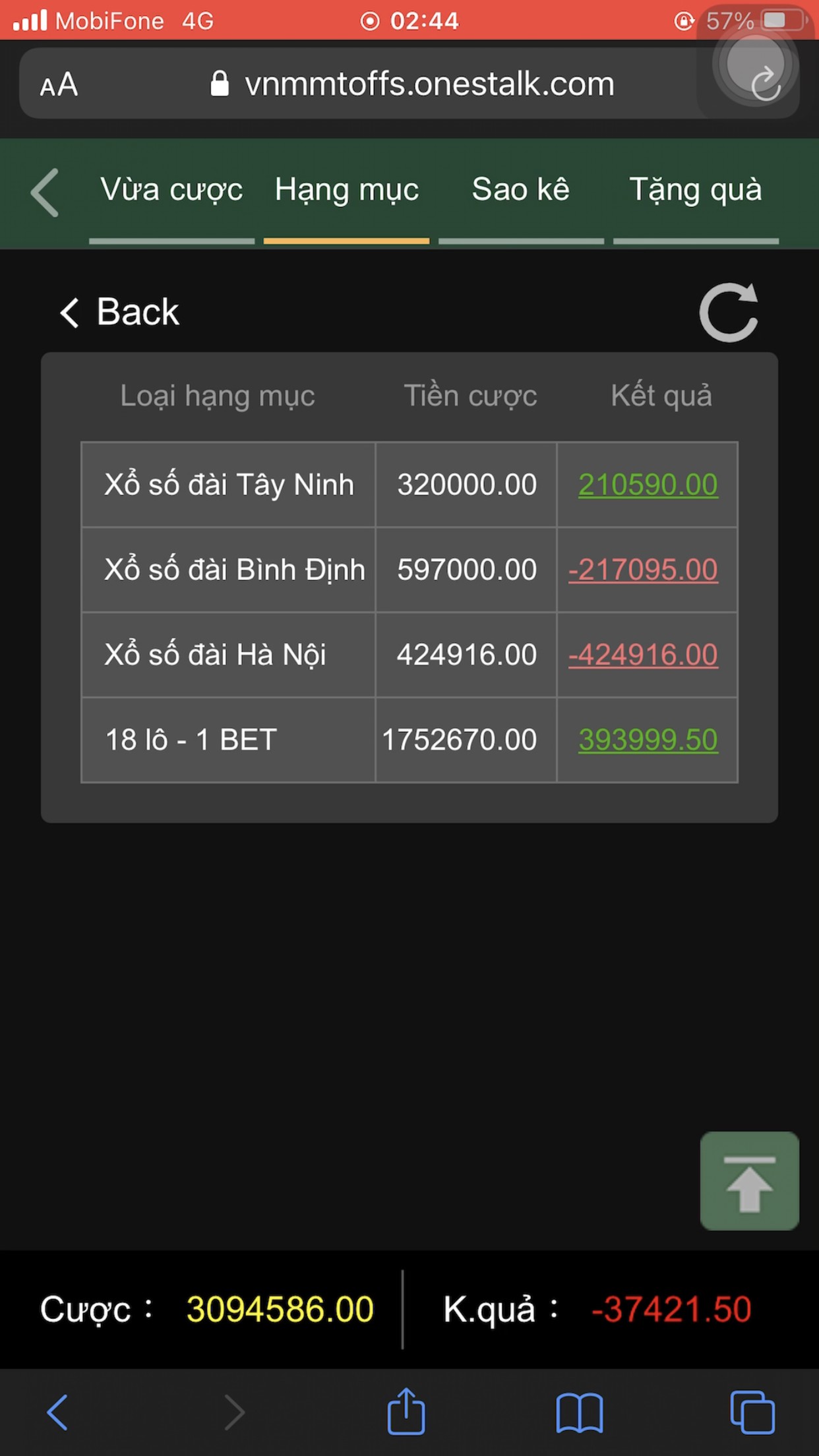This screenshot has width=819, height=1456.
Task: Open the Sao kê tab
Action: pos(521,191)
